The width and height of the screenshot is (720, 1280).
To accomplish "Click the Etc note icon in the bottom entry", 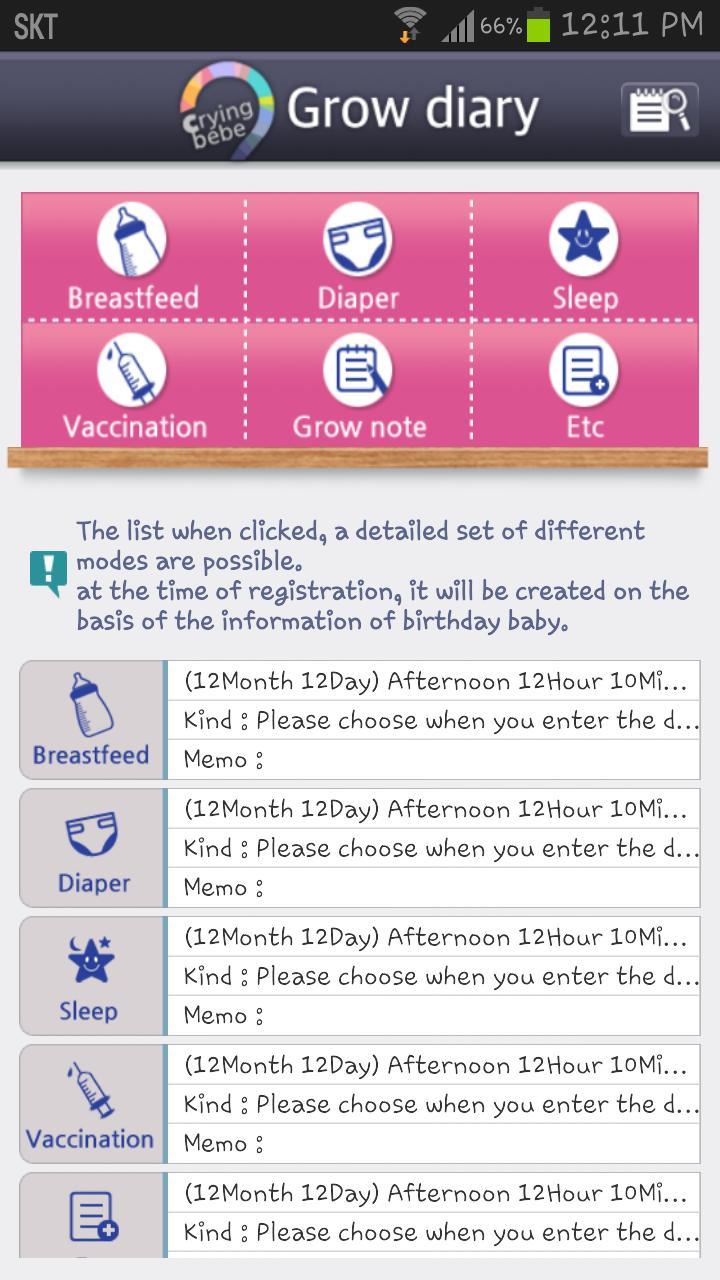I will point(89,1215).
